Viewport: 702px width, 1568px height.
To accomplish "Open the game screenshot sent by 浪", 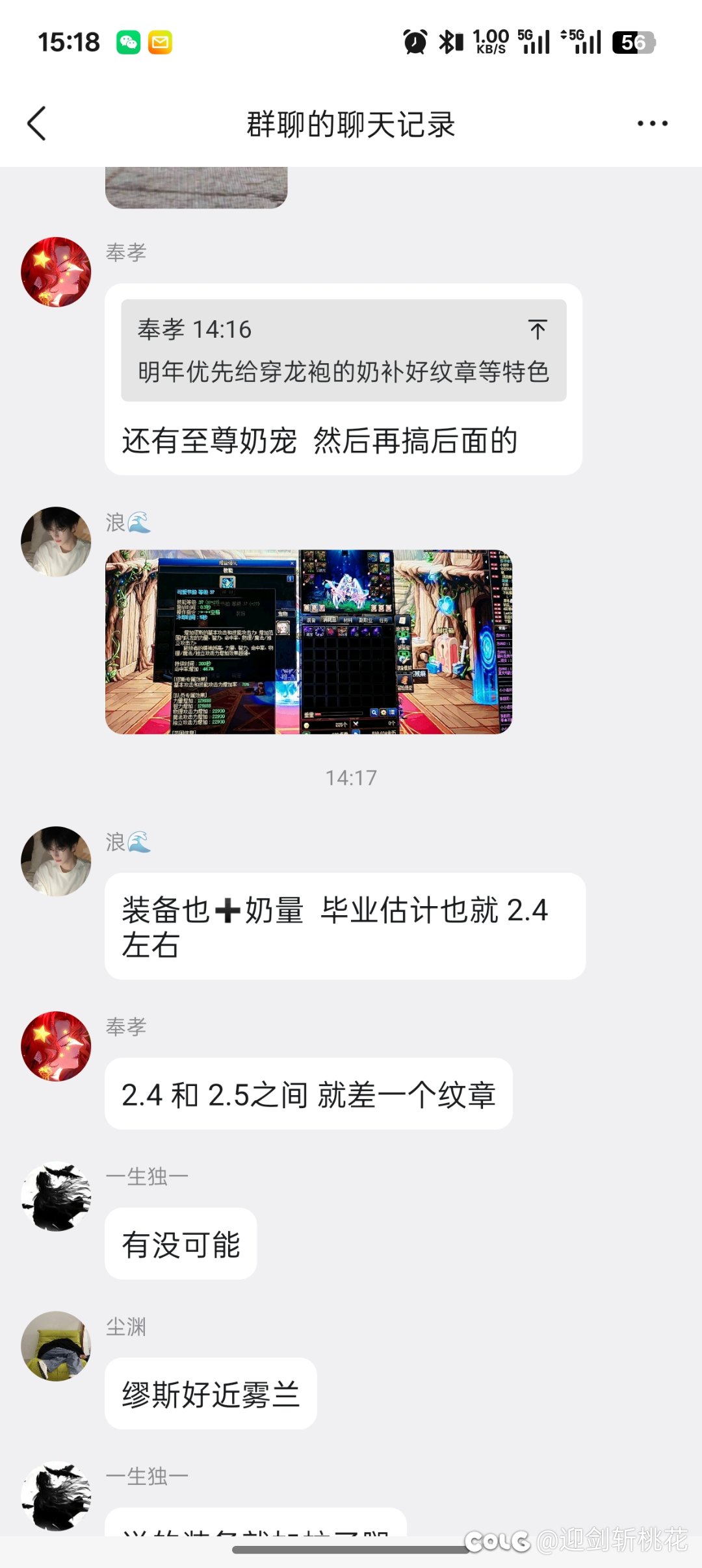I will point(309,642).
